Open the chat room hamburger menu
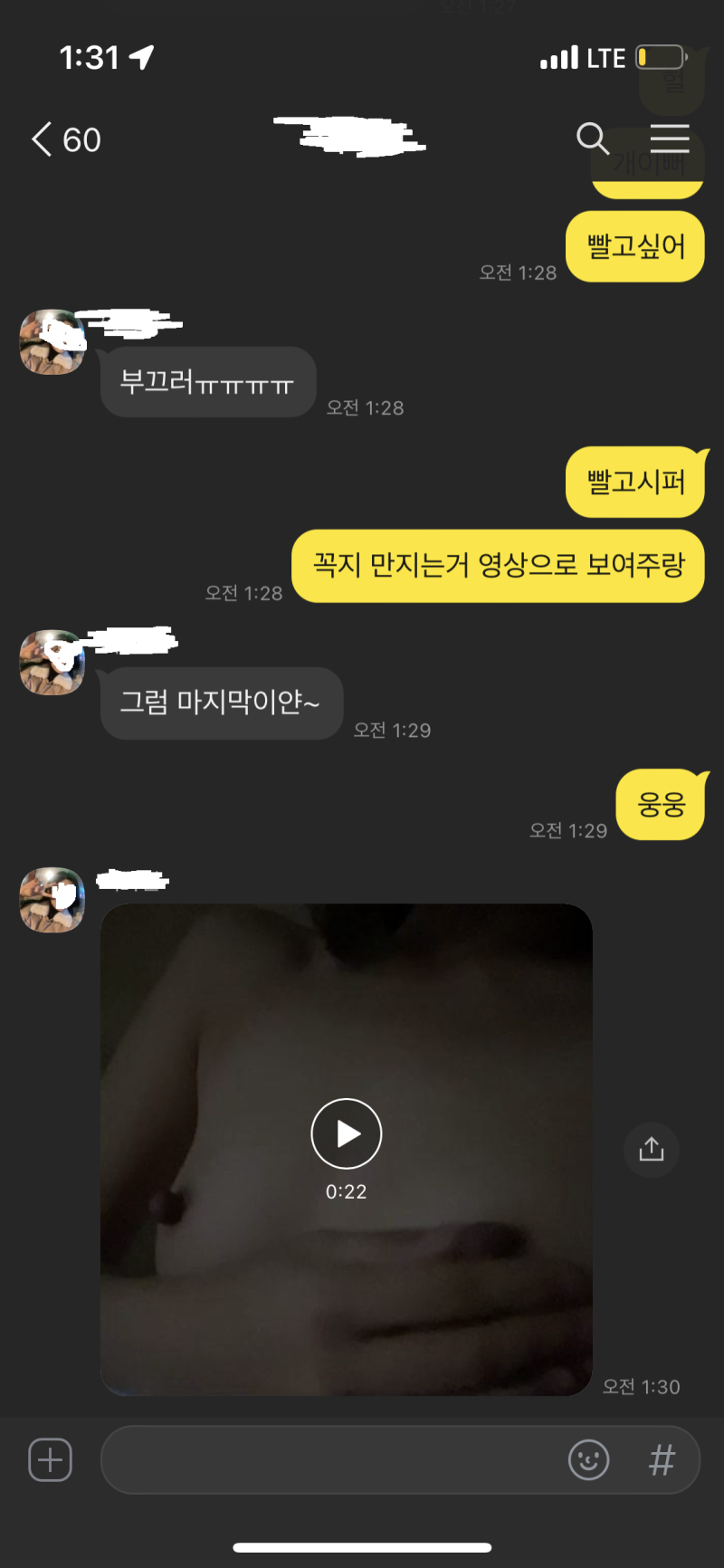 tap(670, 139)
